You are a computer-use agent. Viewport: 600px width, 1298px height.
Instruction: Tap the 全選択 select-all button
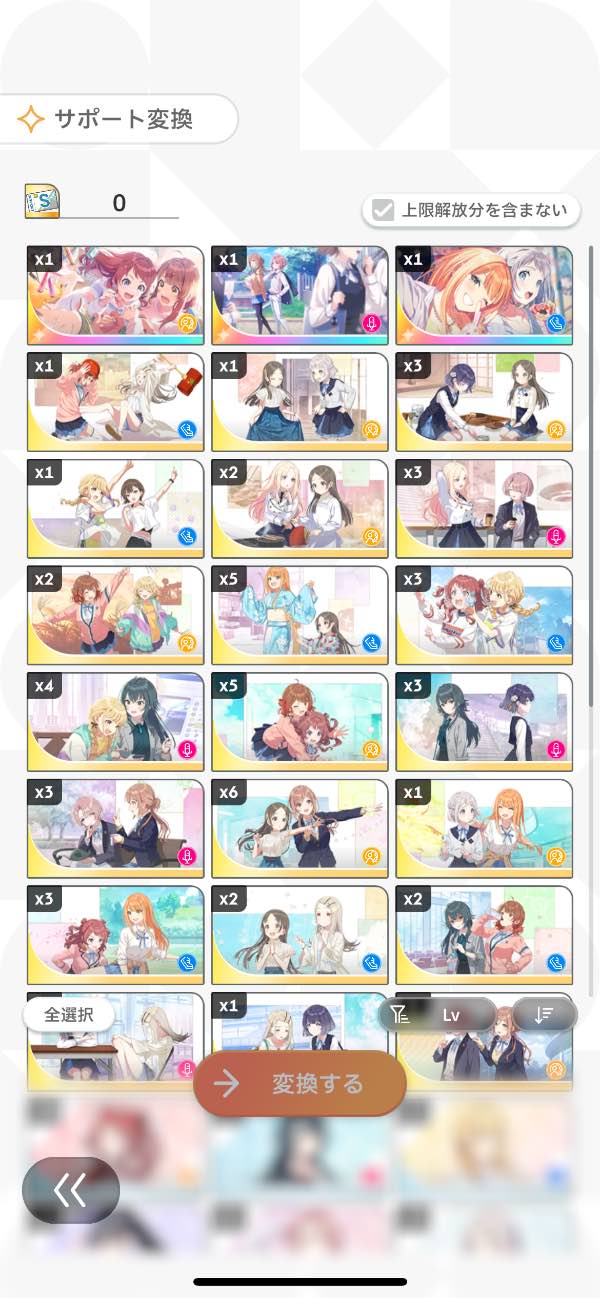click(x=69, y=1014)
